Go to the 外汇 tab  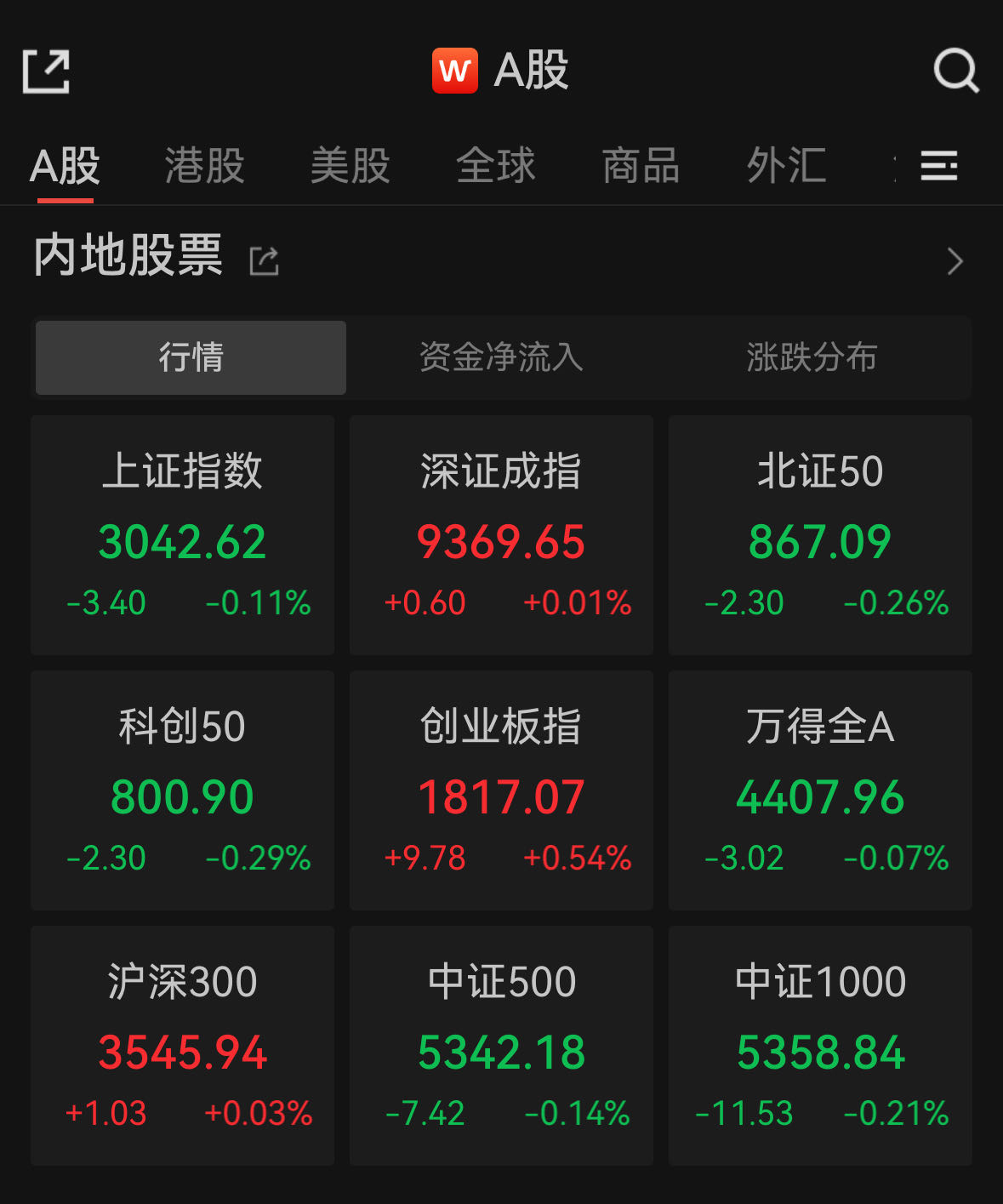786,165
